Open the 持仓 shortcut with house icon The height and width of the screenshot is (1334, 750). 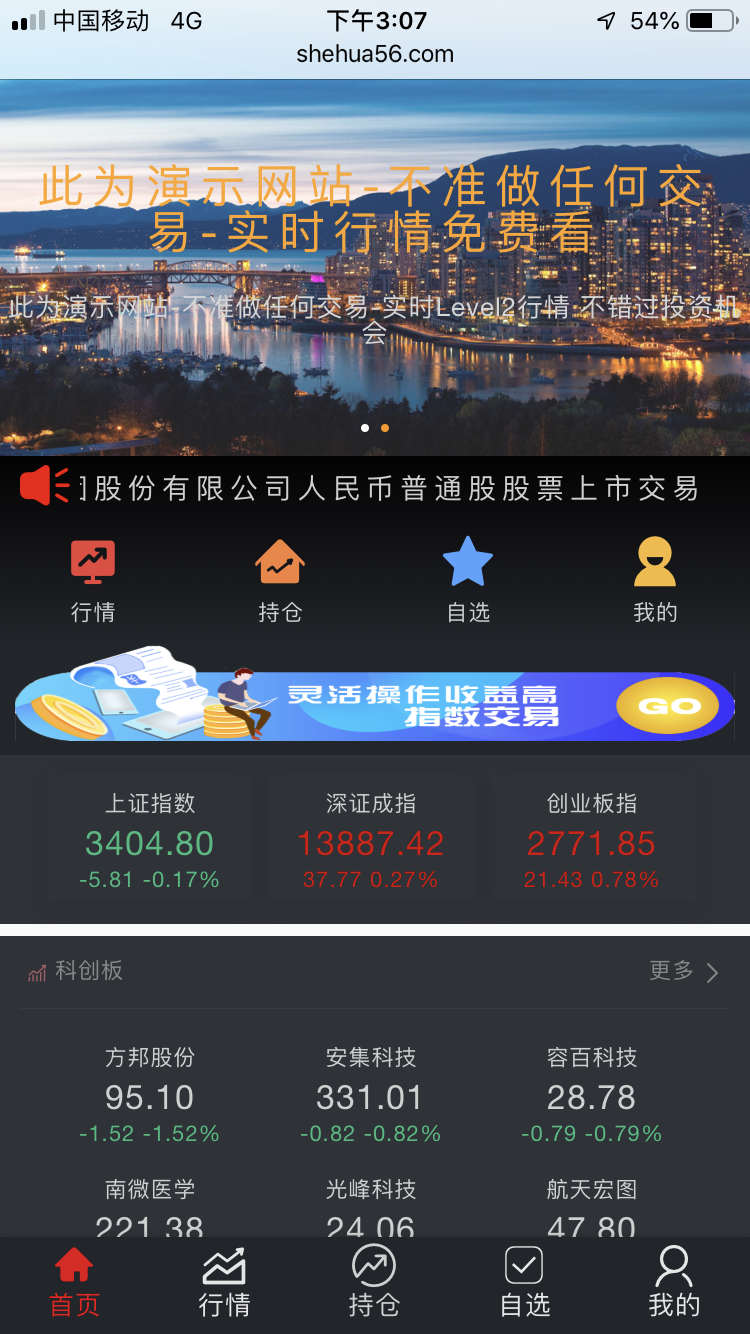pyautogui.click(x=280, y=580)
